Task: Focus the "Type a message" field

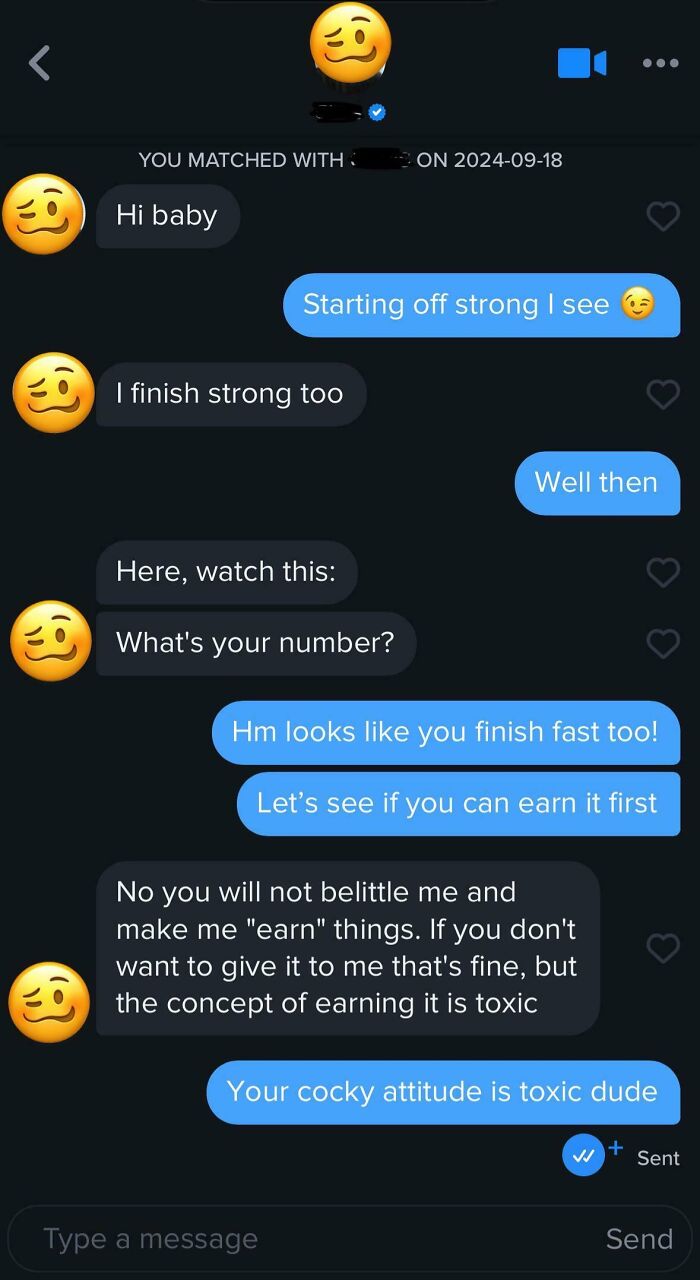Action: [x=300, y=1239]
